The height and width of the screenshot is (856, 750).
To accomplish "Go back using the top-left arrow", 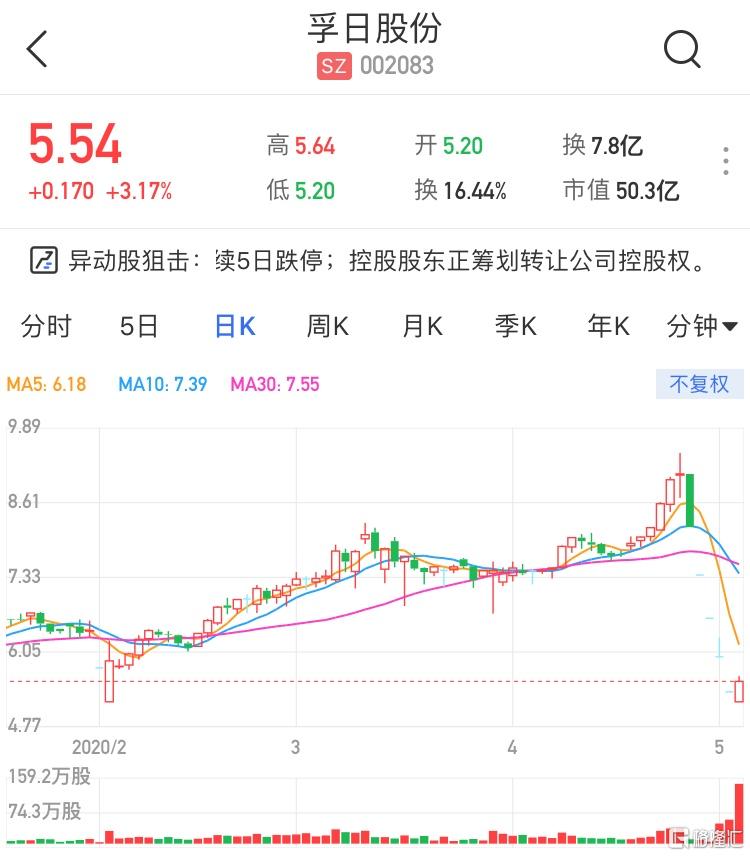I will pyautogui.click(x=38, y=48).
